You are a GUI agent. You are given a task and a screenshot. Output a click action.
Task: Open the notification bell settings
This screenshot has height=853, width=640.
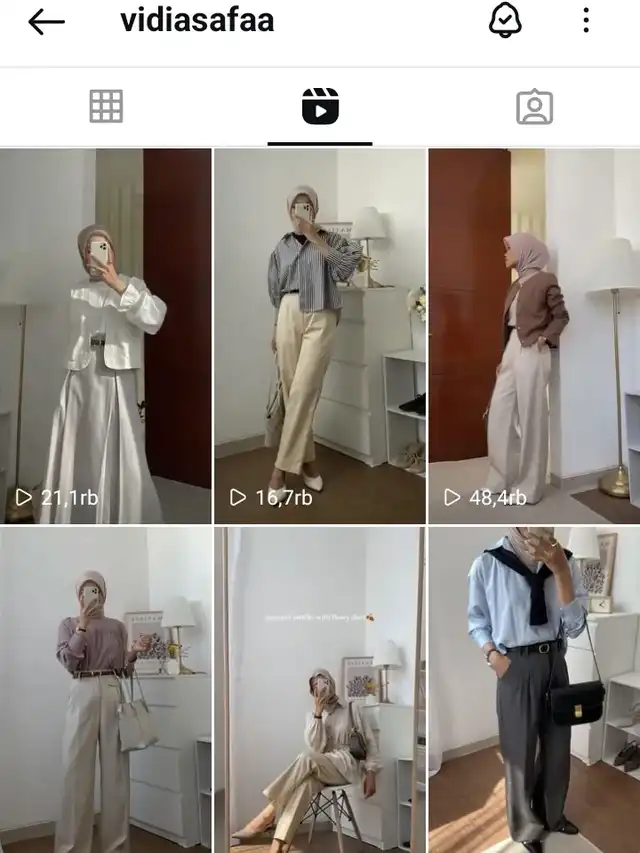click(505, 21)
